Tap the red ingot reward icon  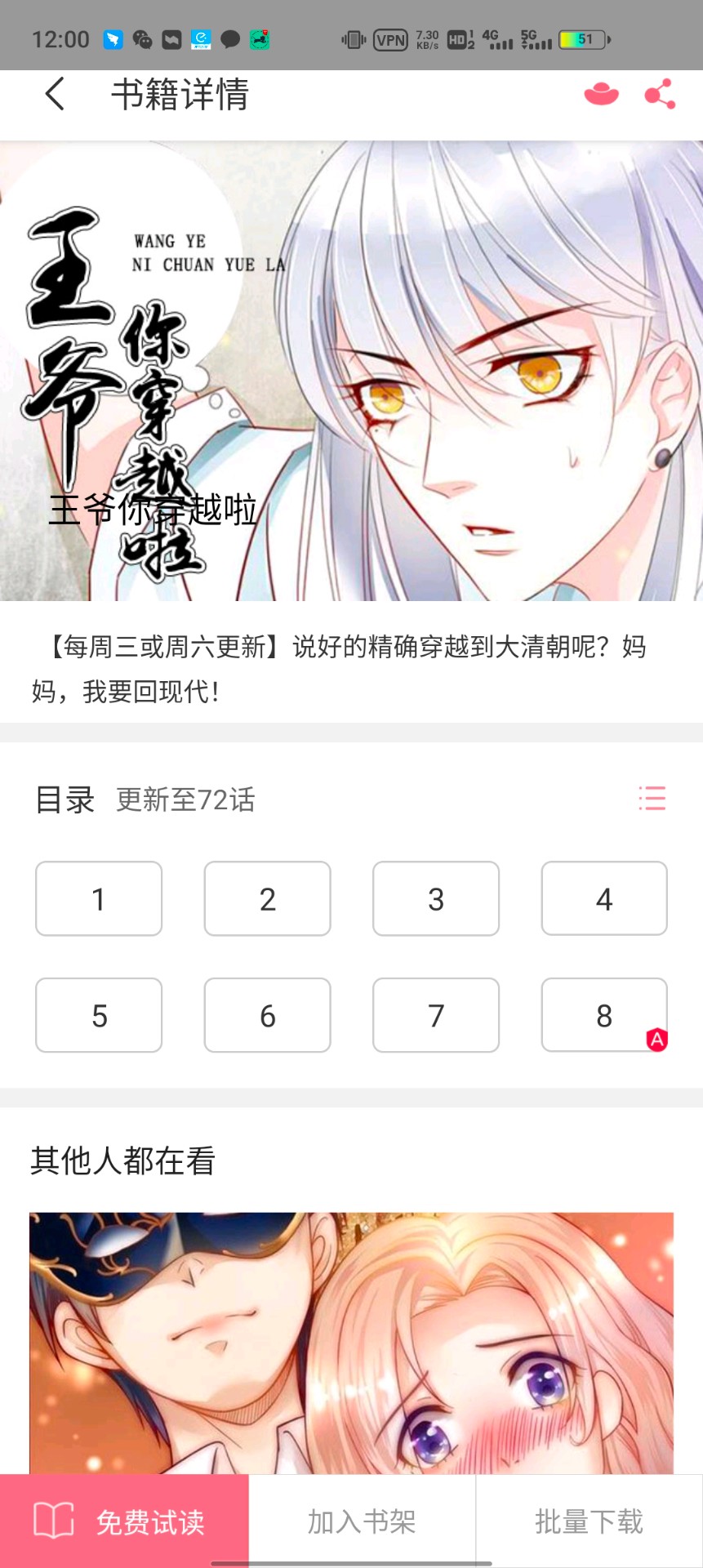point(601,95)
